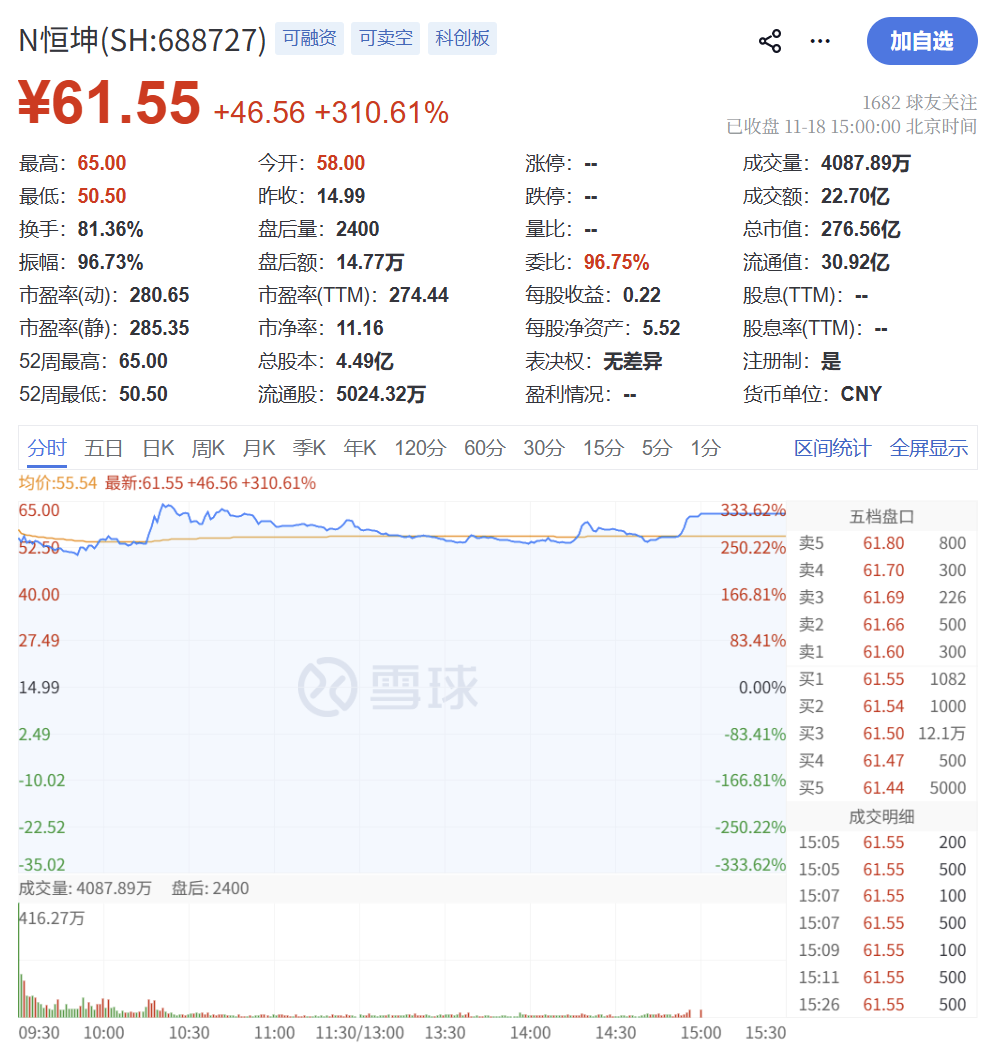
Task: Tap the 可融资 tag
Action: point(309,39)
